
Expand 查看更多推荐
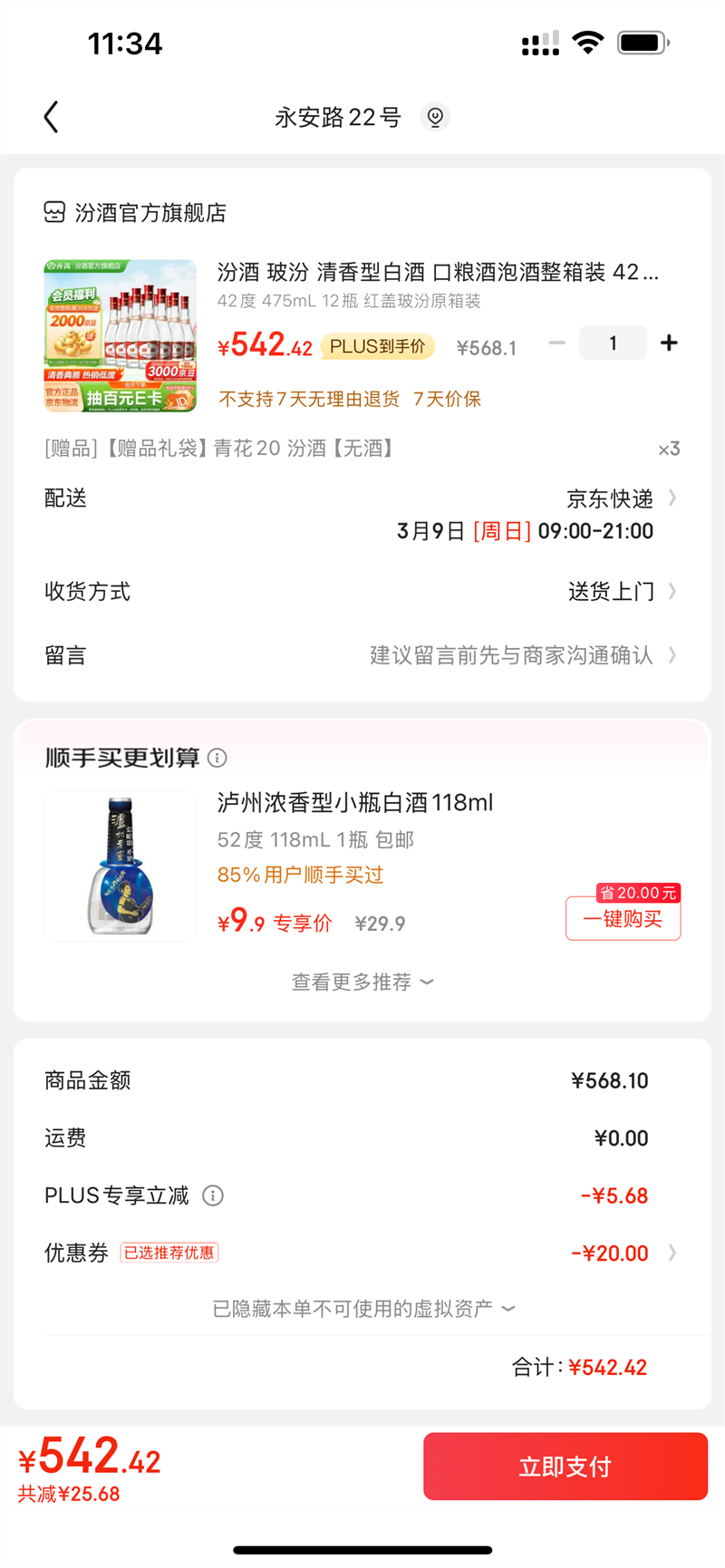[x=362, y=982]
